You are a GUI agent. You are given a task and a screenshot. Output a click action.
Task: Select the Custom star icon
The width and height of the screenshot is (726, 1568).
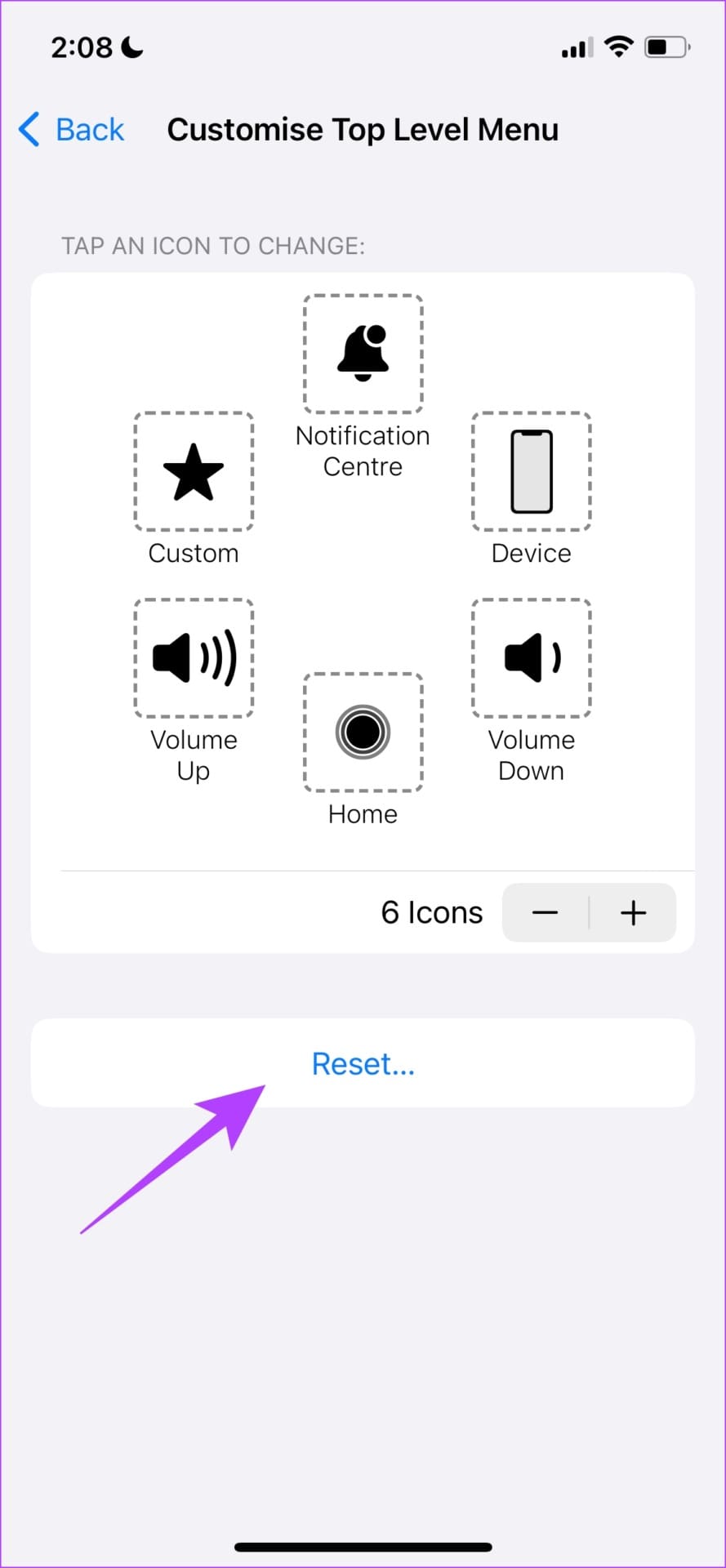[x=194, y=472]
